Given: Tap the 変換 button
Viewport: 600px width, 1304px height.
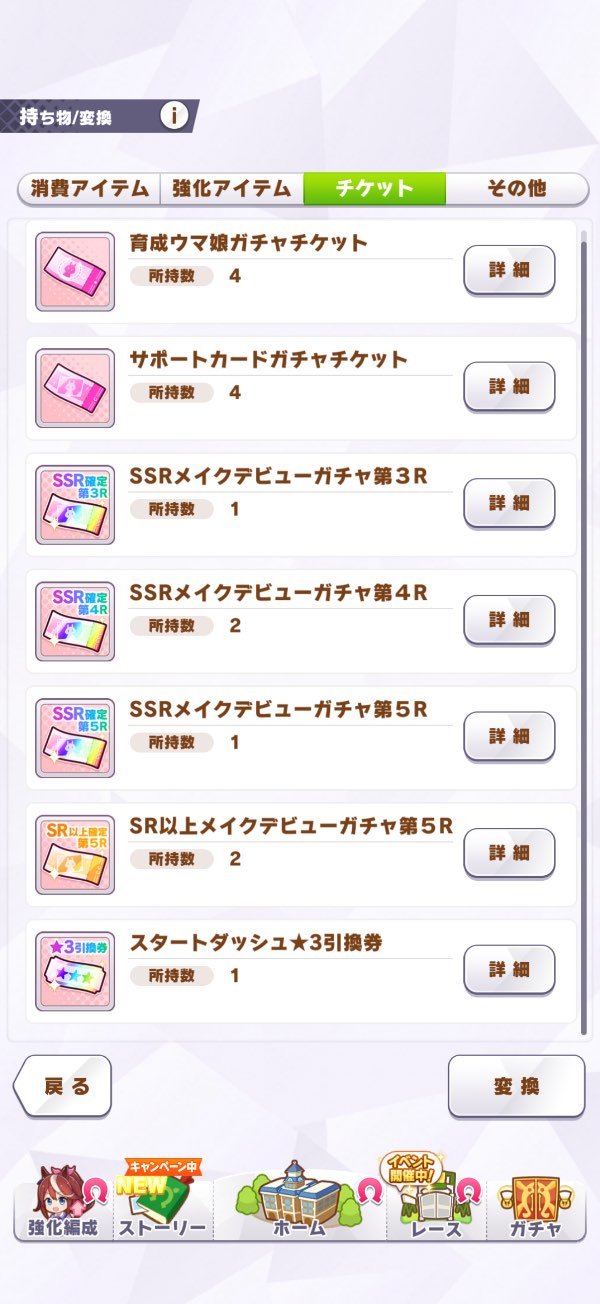Looking at the screenshot, I should (516, 1086).
